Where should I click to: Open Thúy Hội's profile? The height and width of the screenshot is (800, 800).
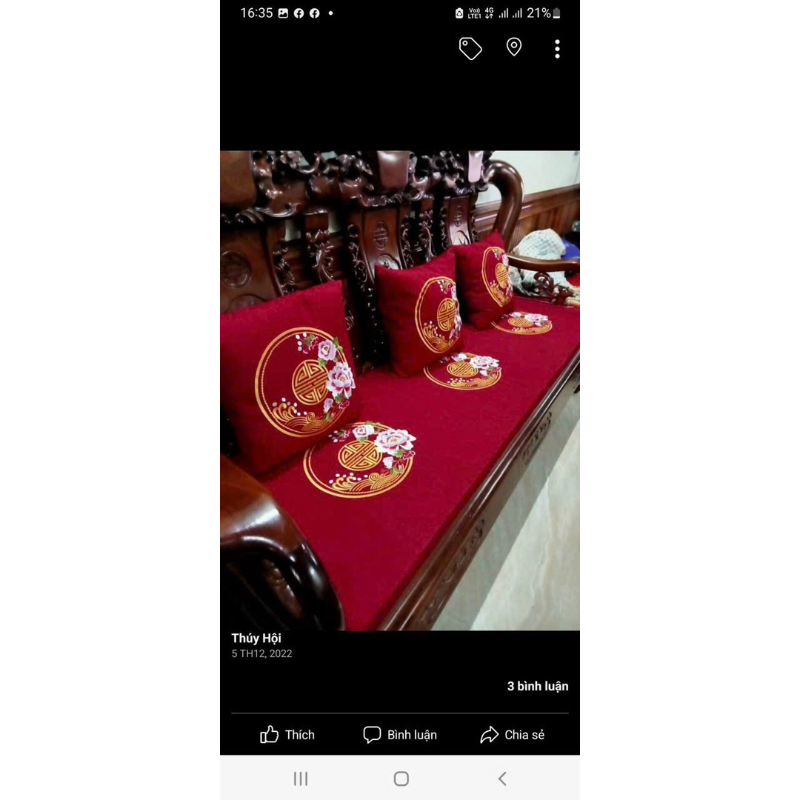(x=256, y=638)
